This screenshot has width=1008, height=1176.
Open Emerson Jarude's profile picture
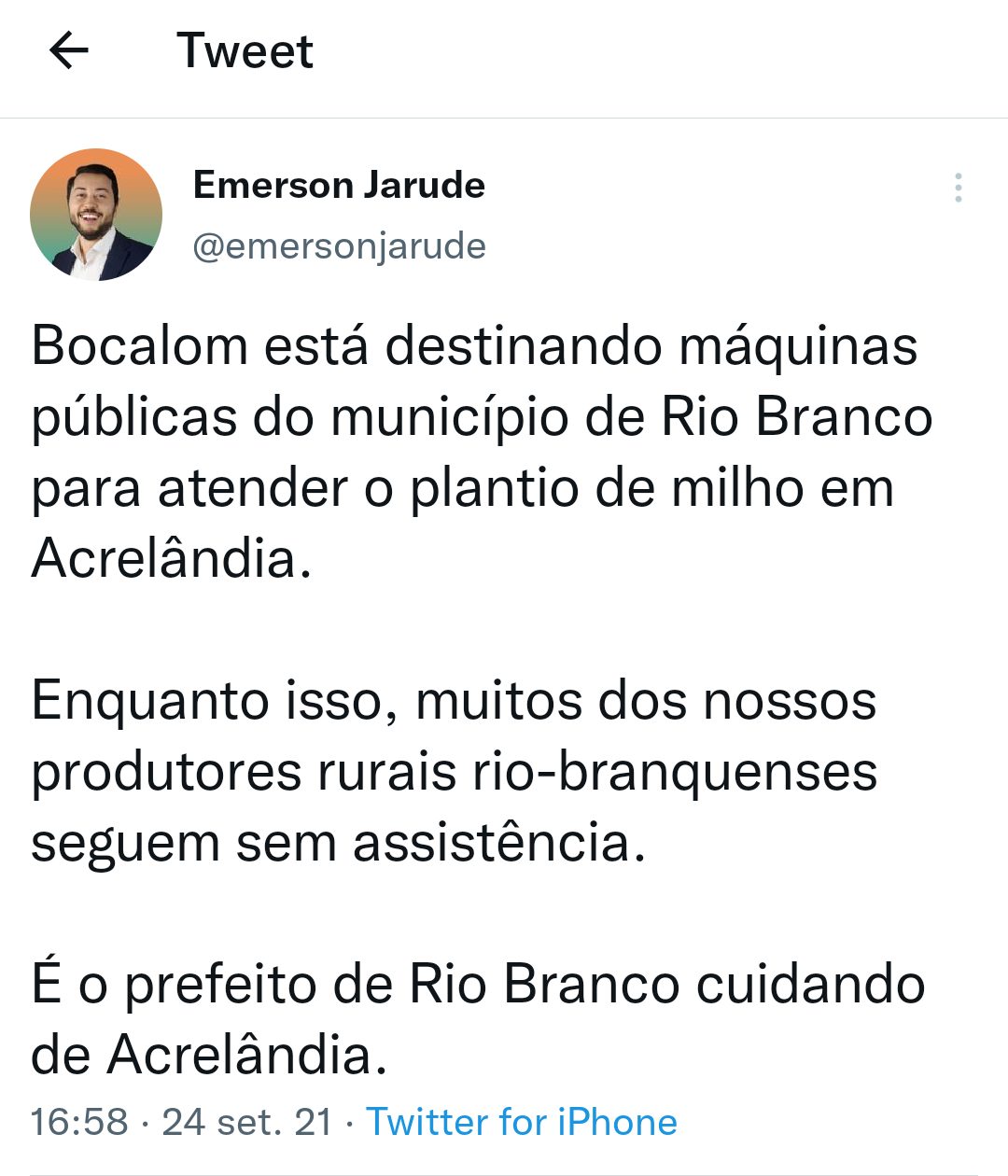[x=96, y=215]
